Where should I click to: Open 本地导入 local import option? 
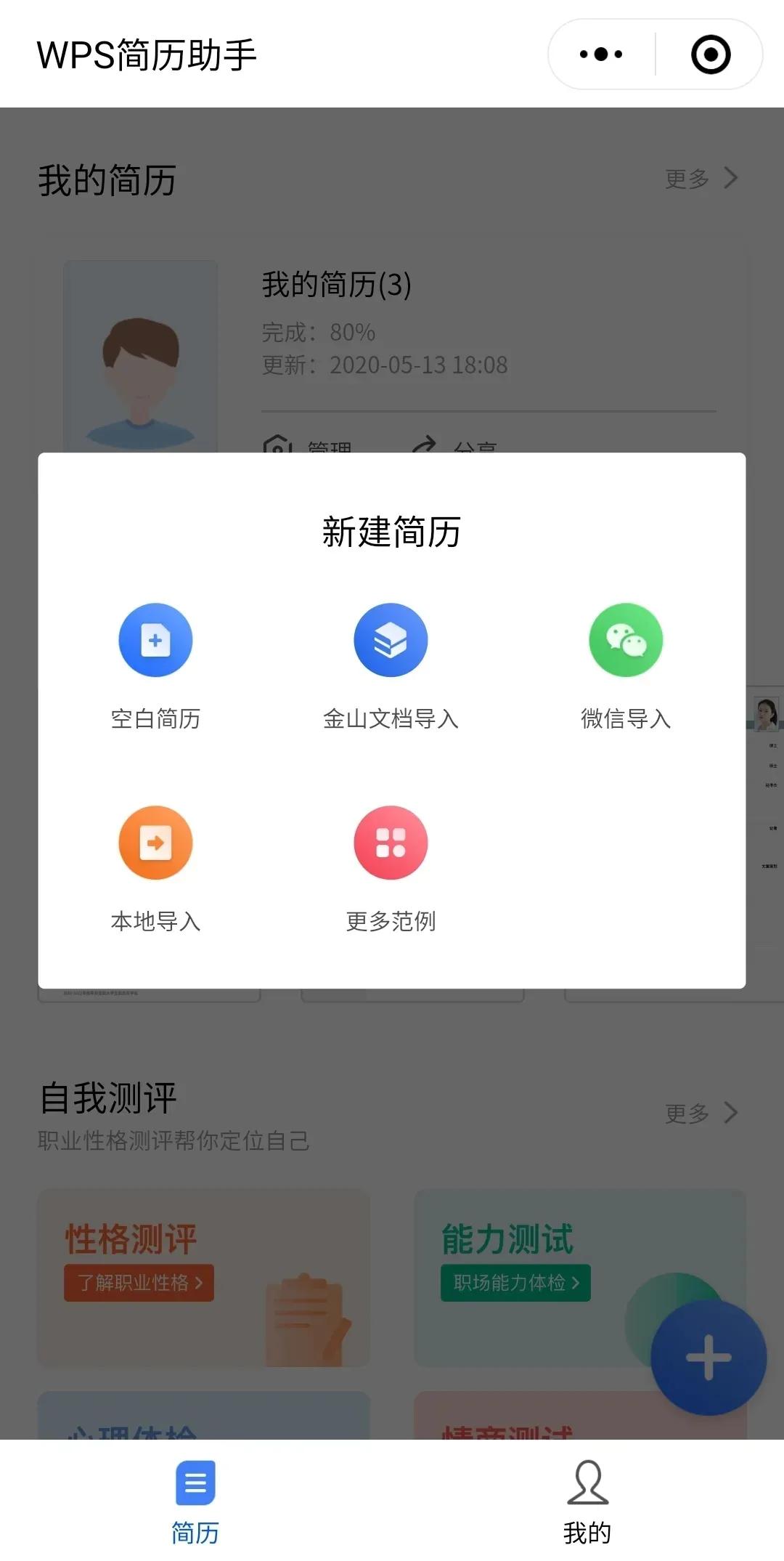[x=155, y=843]
